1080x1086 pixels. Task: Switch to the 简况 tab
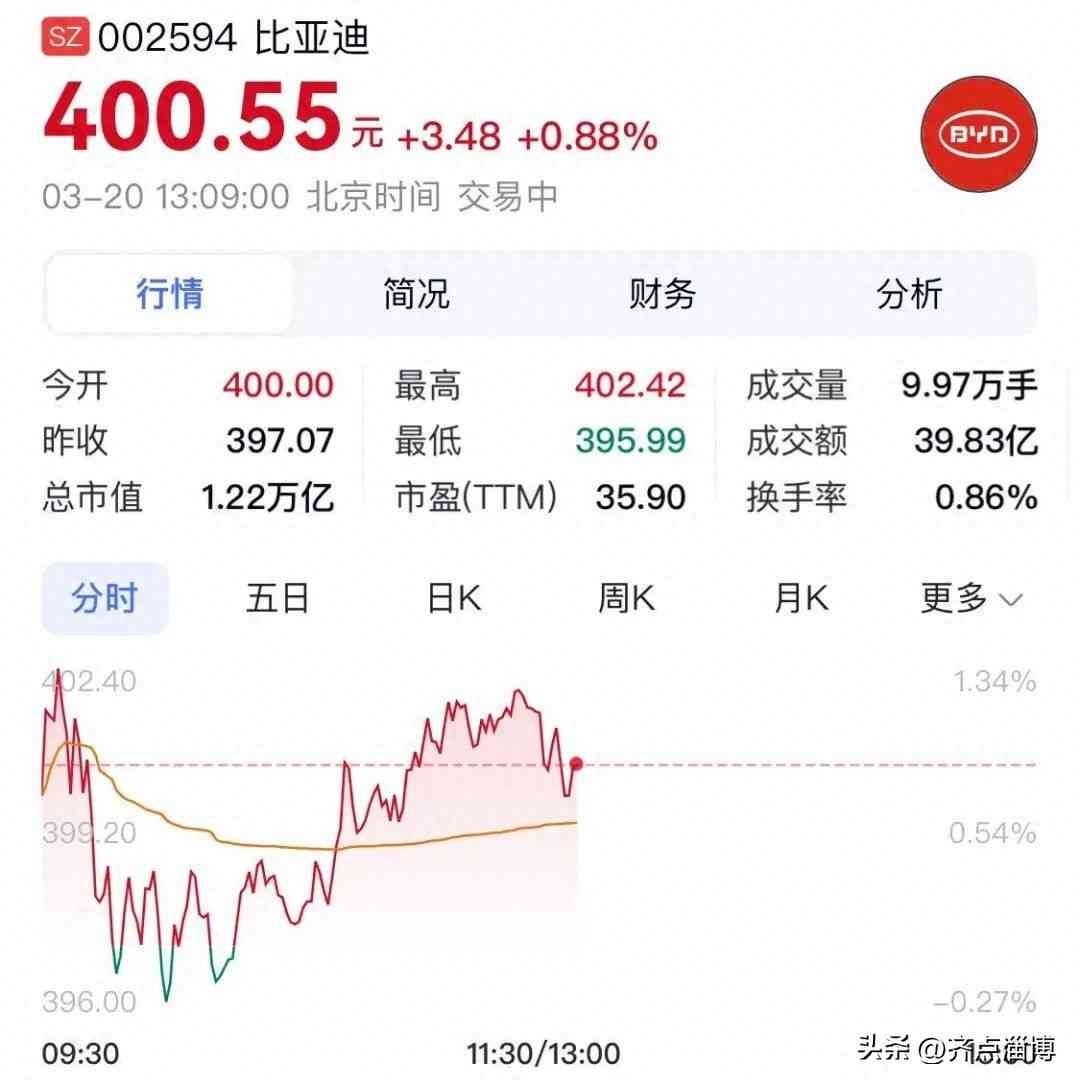click(x=416, y=294)
